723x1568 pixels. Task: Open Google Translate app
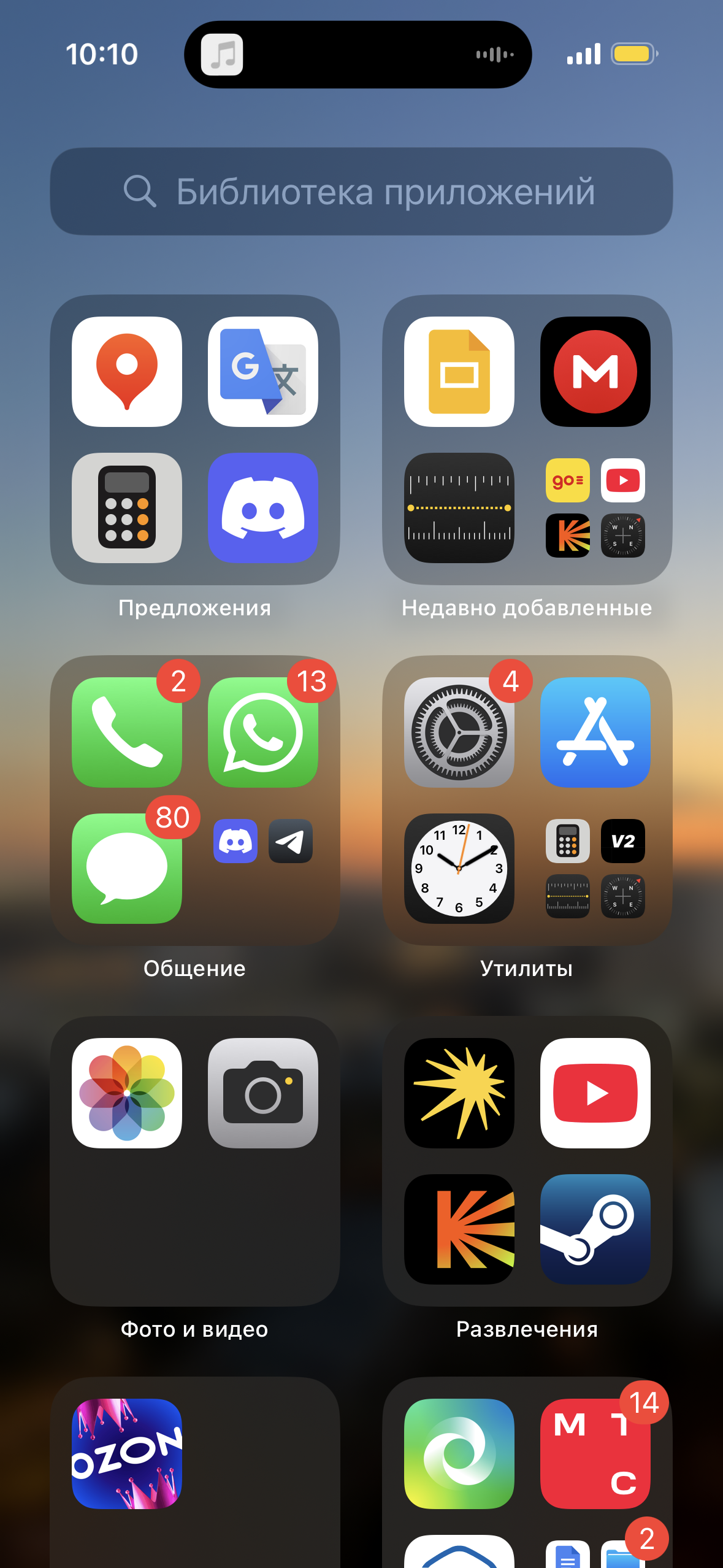[263, 372]
